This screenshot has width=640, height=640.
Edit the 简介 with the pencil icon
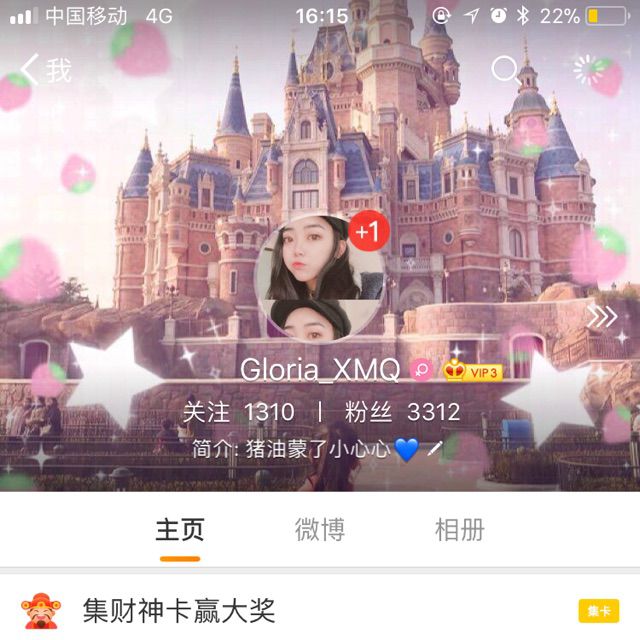point(434,449)
